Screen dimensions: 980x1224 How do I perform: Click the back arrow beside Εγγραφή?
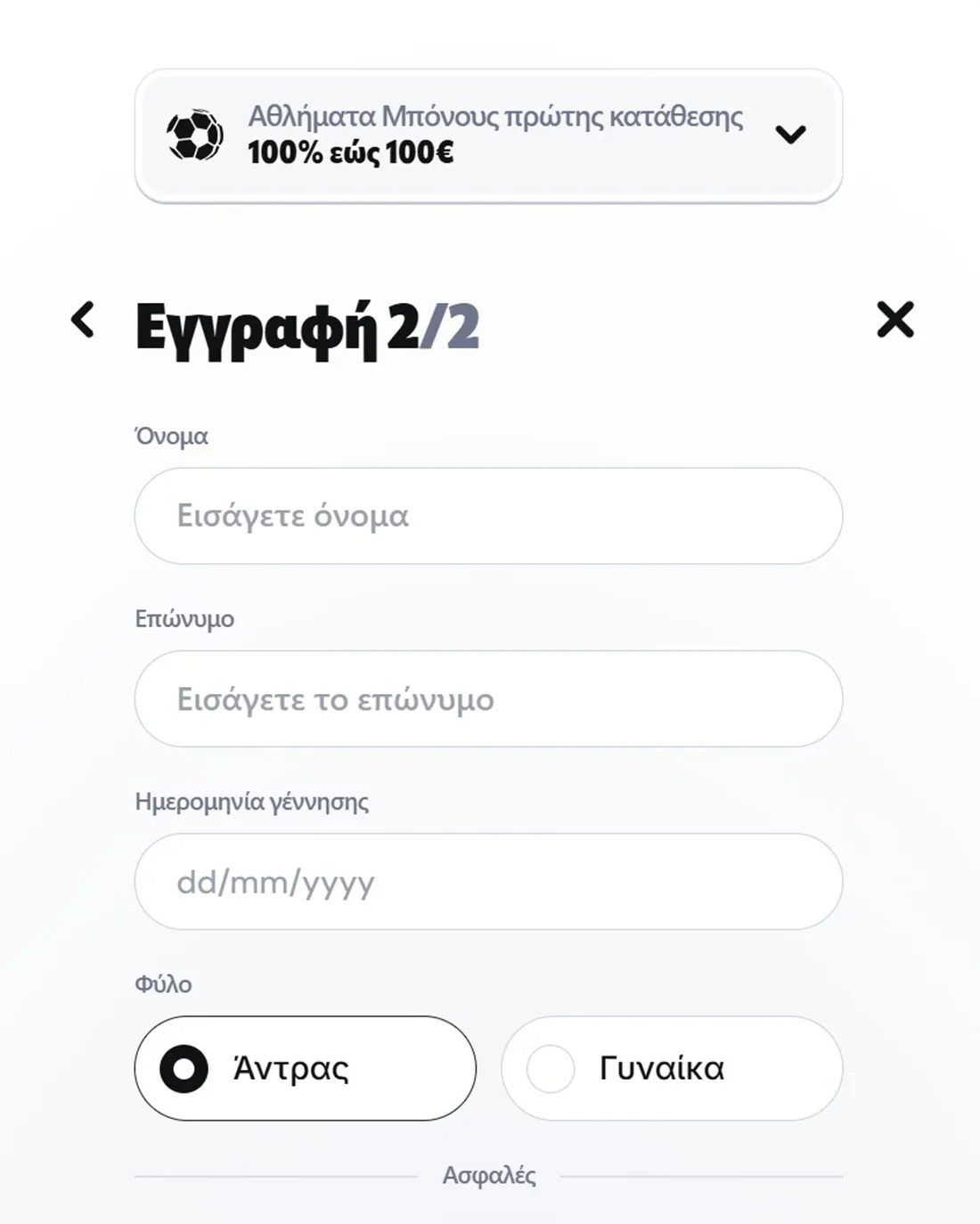click(x=83, y=320)
